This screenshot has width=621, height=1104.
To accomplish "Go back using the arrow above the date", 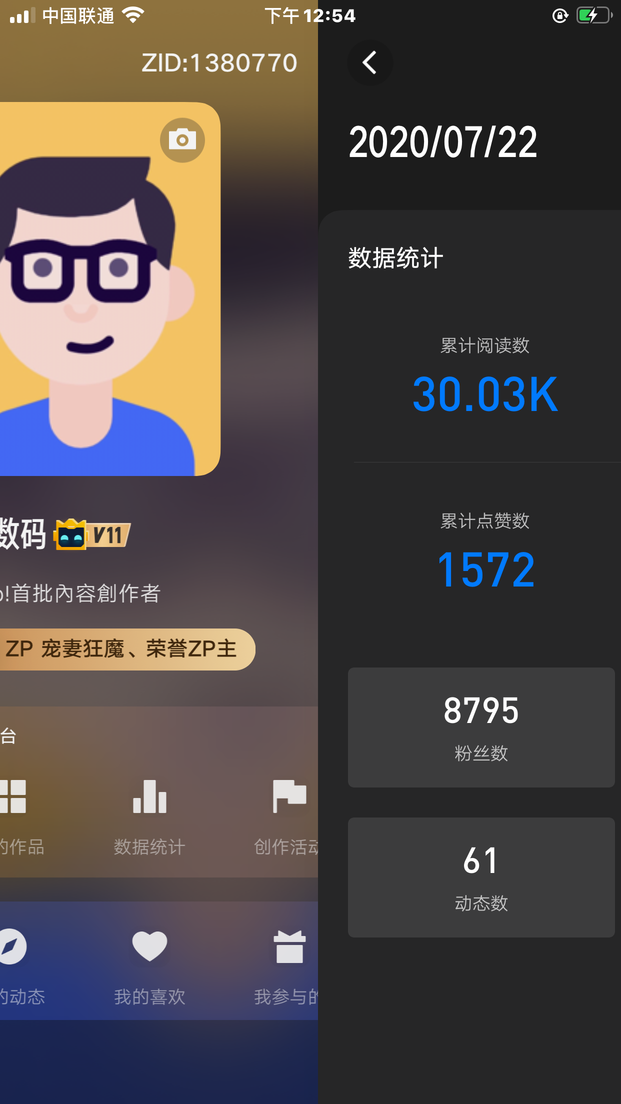I will 370,63.
